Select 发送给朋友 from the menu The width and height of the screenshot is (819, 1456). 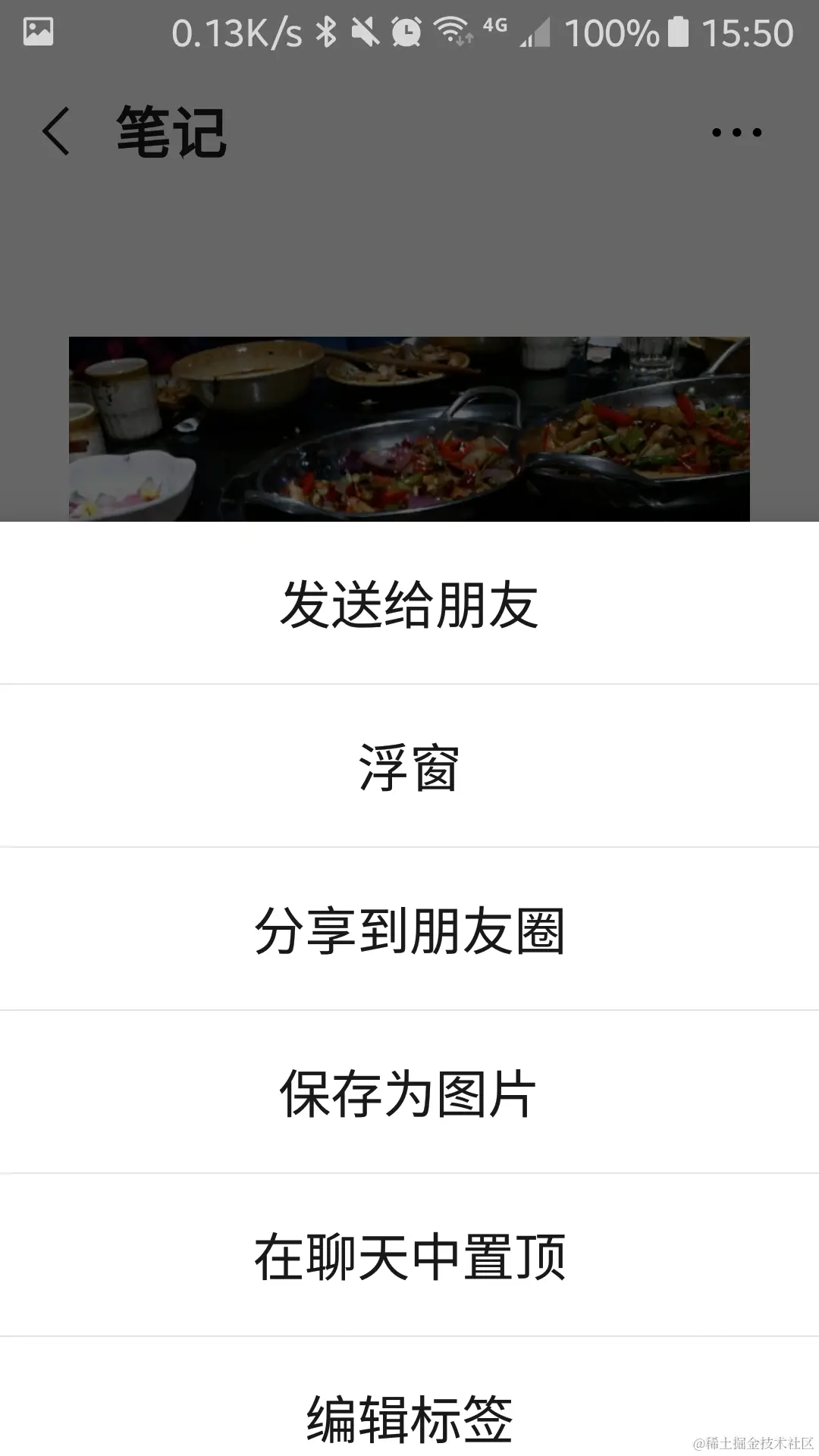pos(409,603)
